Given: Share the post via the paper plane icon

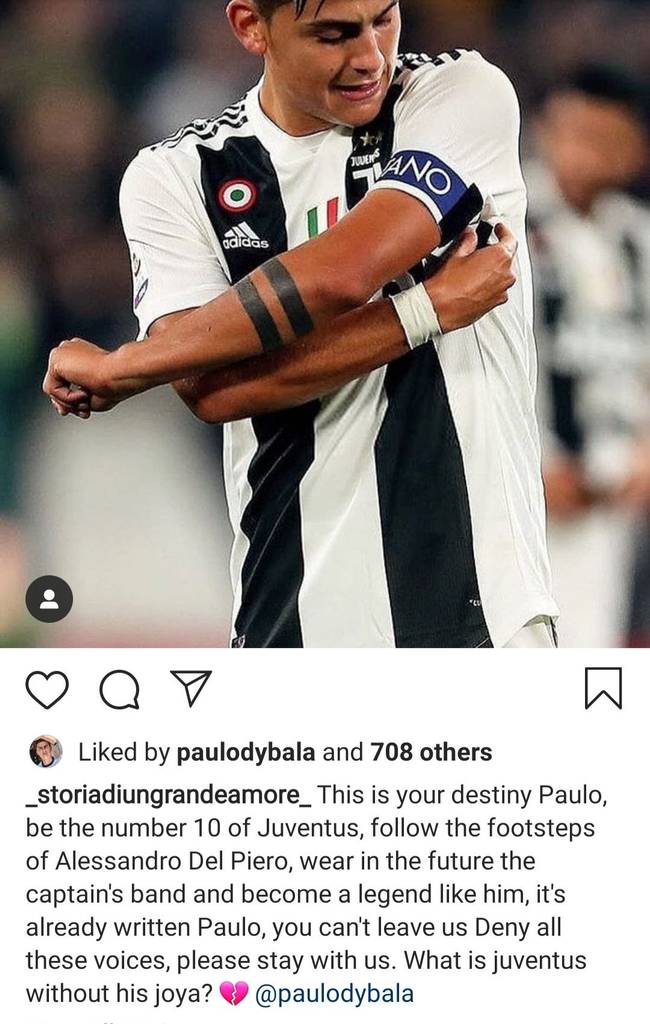Looking at the screenshot, I should click(190, 687).
